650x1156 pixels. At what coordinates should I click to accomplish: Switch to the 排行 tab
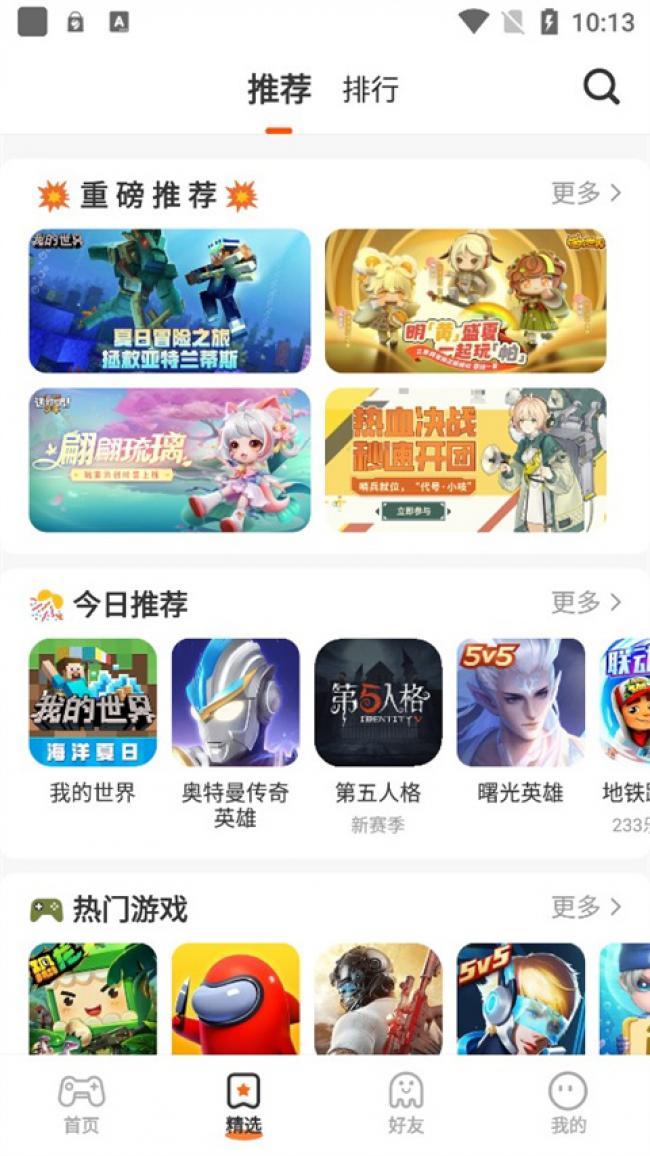coord(370,89)
